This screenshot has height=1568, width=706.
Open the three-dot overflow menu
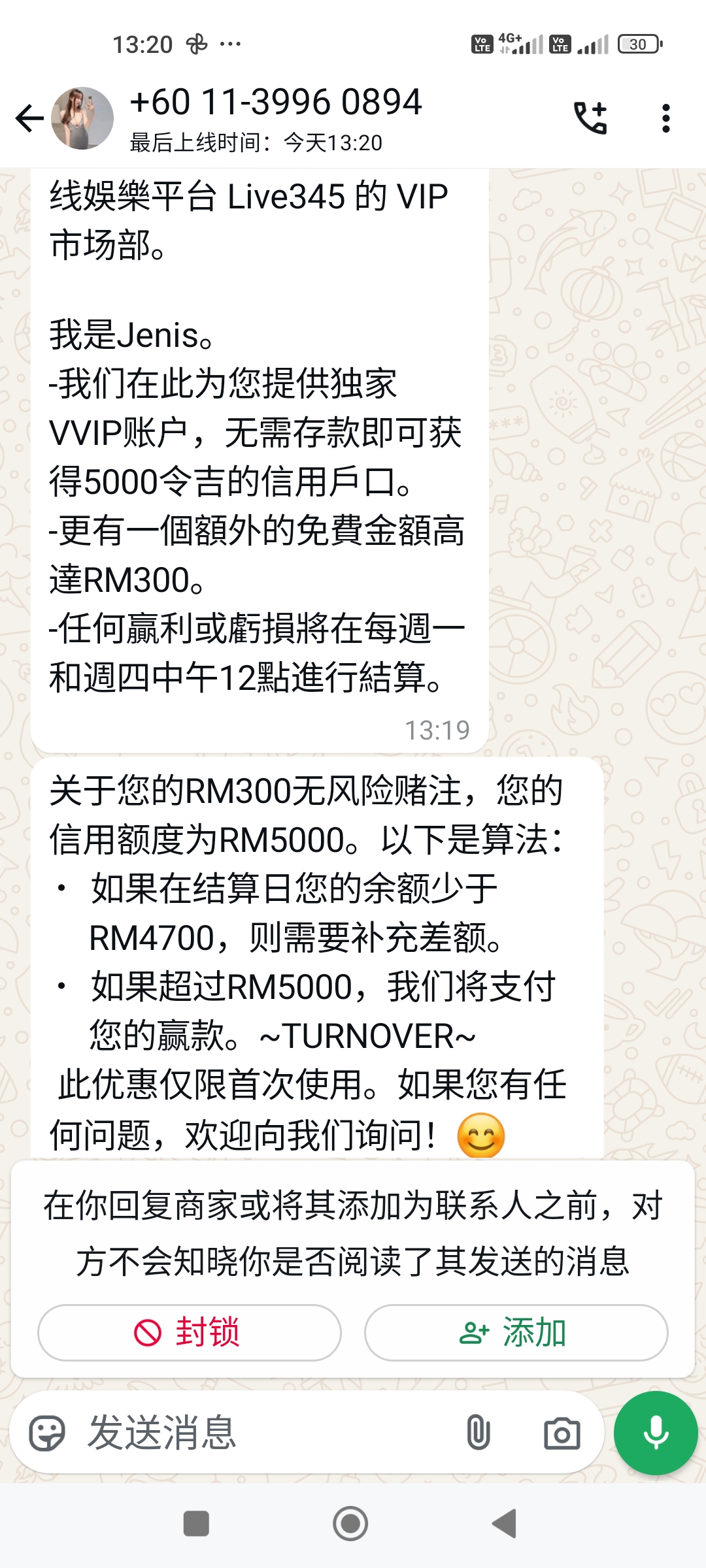[x=665, y=118]
